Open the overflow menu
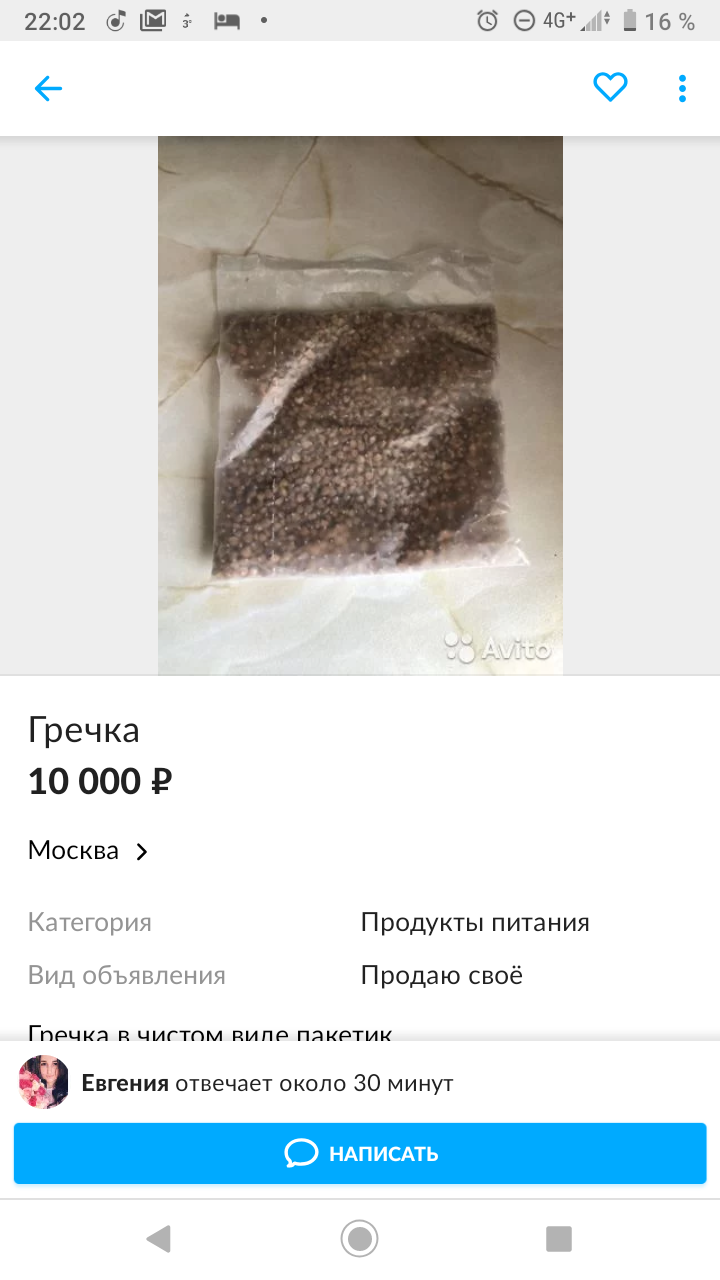 pos(682,88)
